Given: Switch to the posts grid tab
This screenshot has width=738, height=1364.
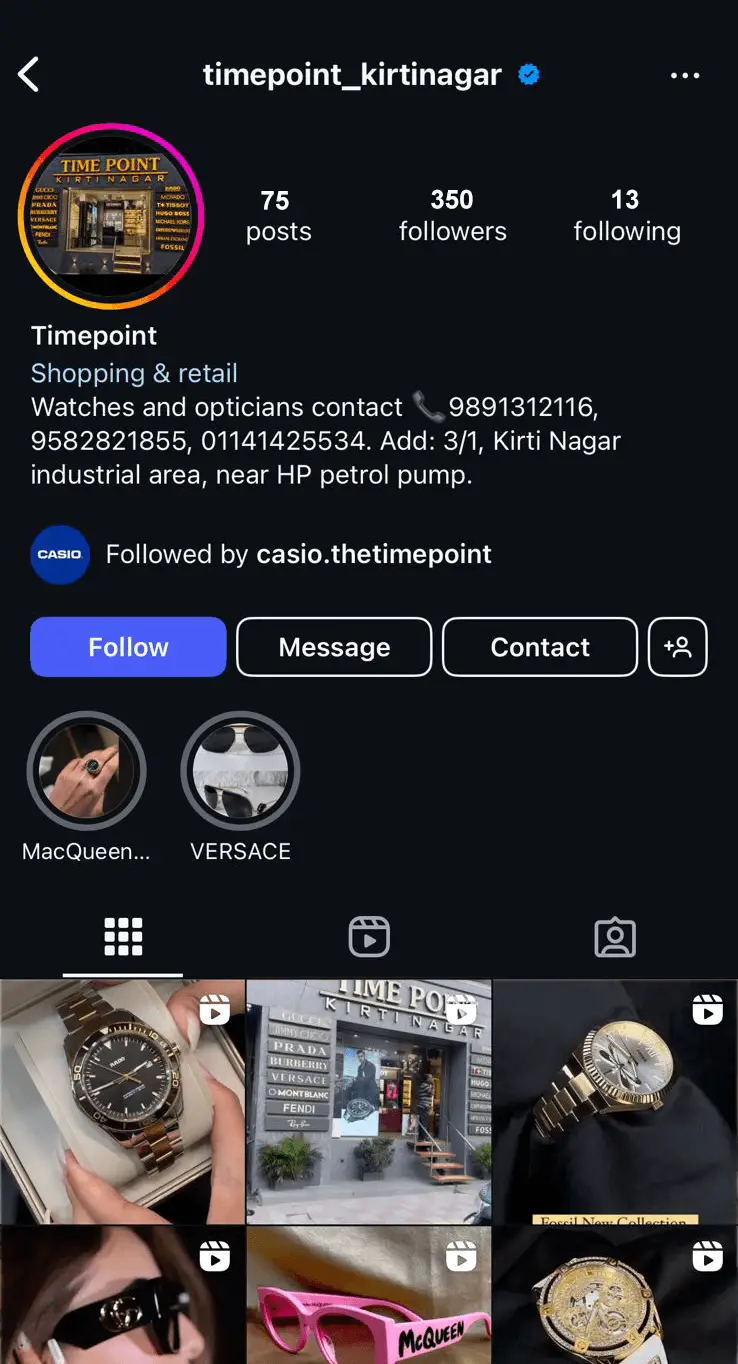Looking at the screenshot, I should coord(123,937).
